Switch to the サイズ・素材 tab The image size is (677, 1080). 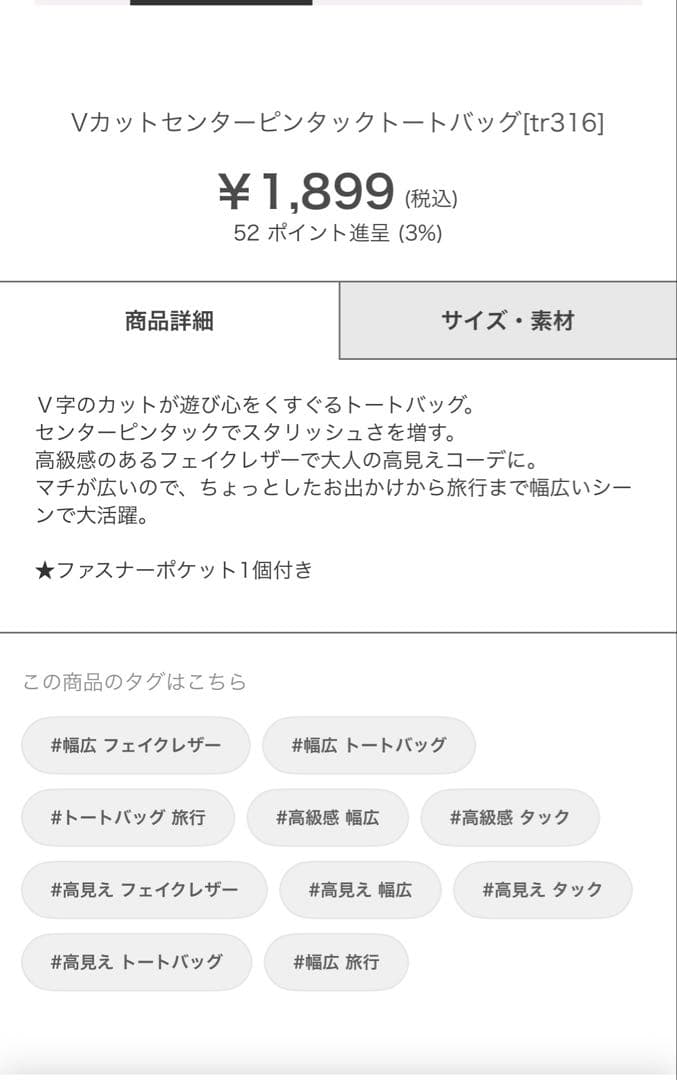click(508, 320)
